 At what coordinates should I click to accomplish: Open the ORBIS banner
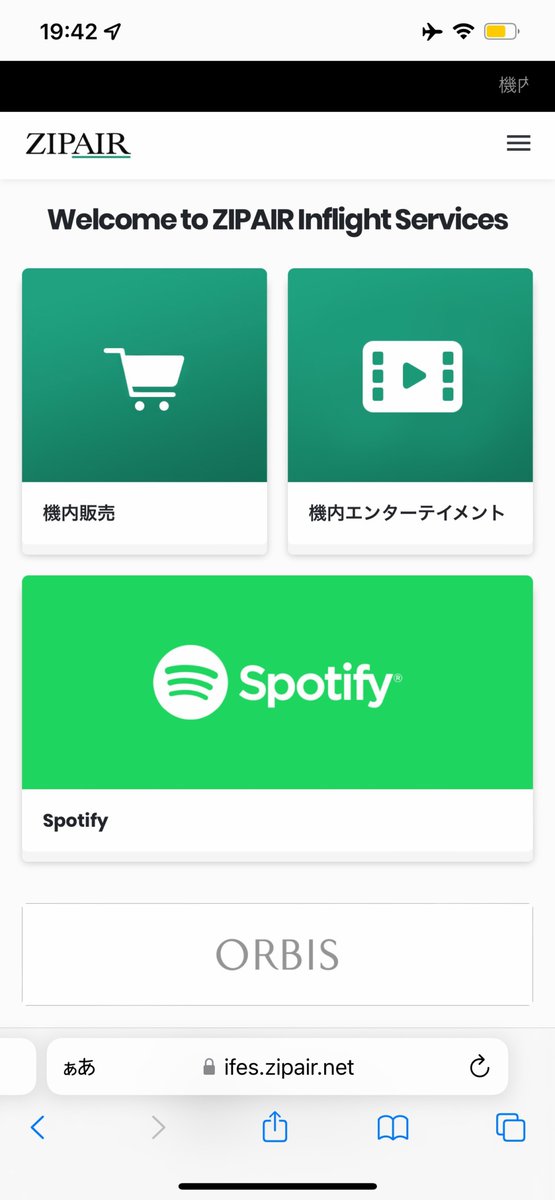(x=277, y=954)
